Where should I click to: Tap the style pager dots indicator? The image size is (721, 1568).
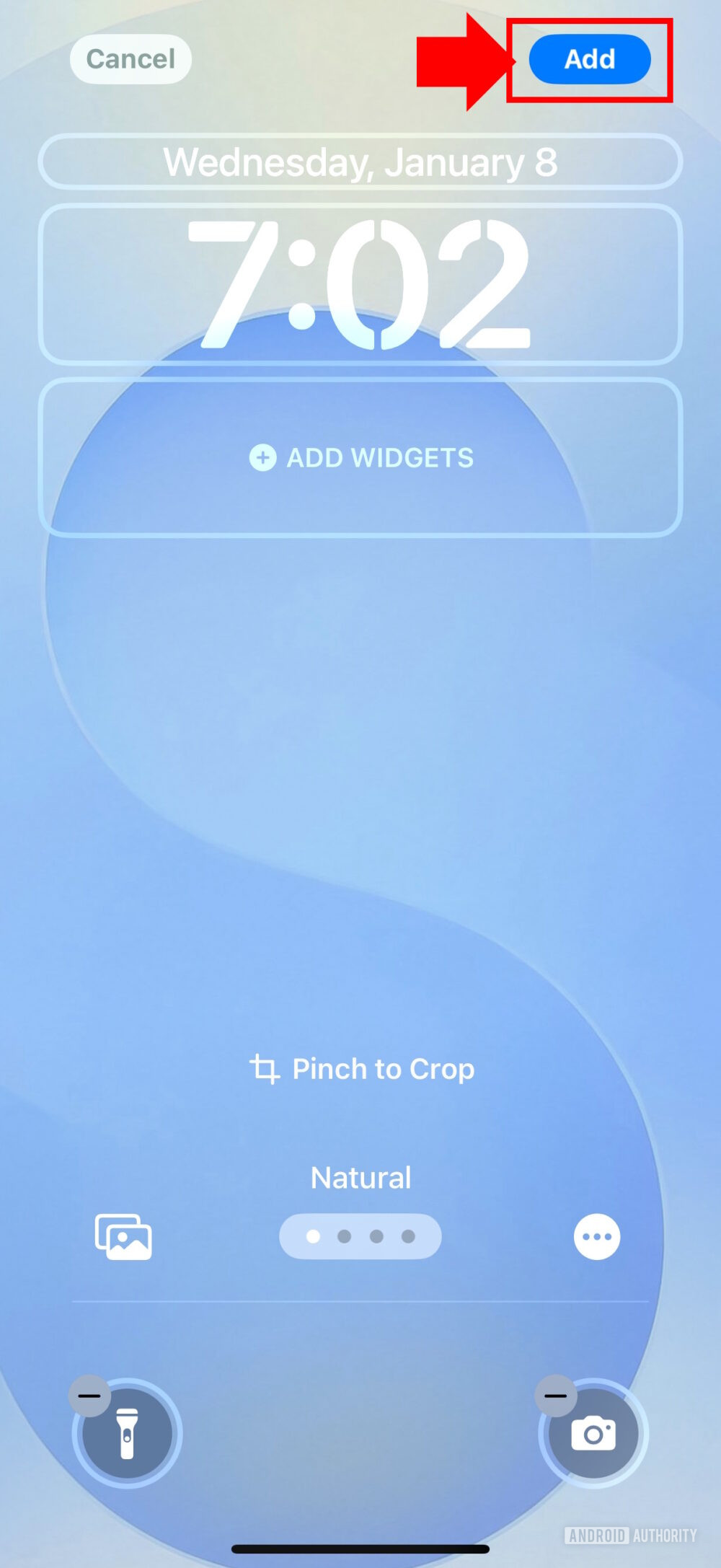(x=360, y=1236)
